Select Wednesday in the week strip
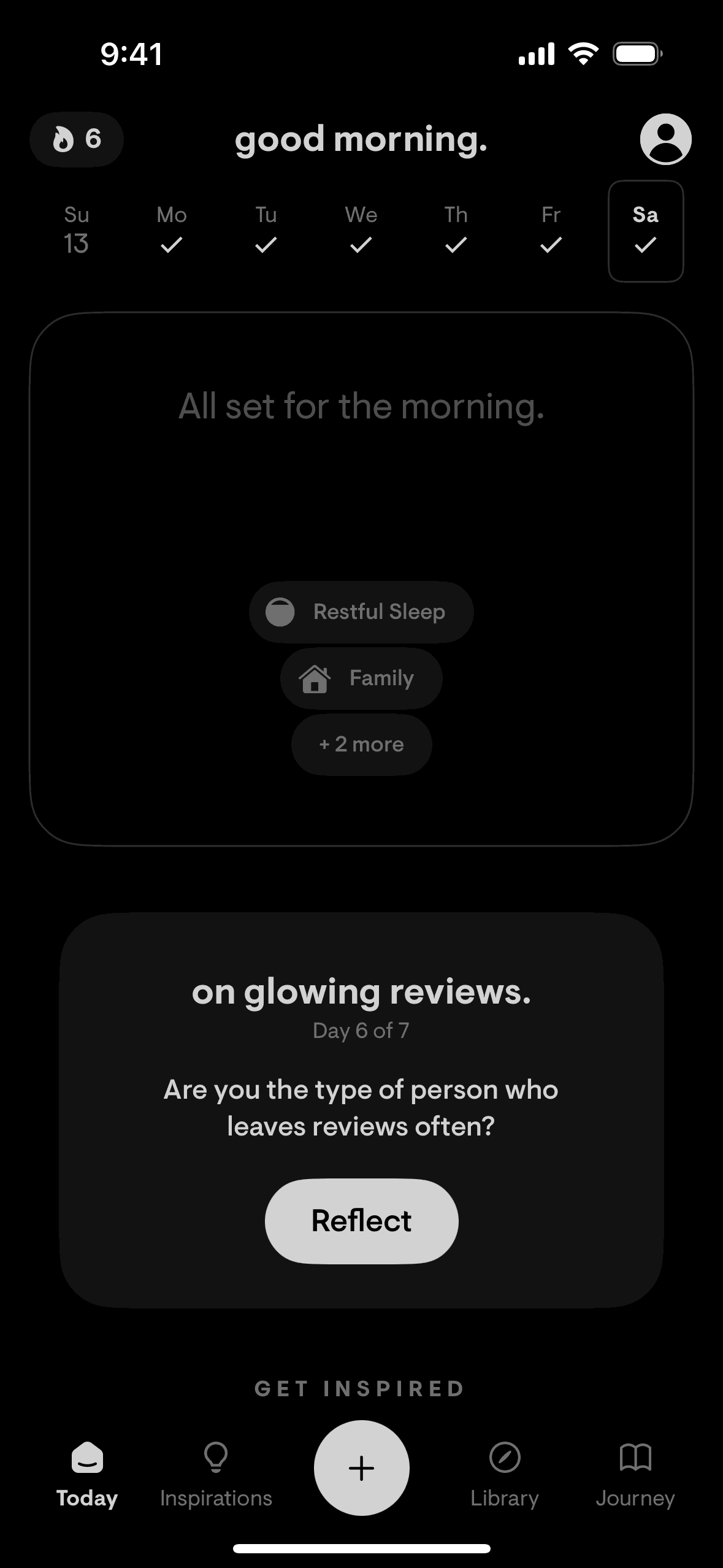The width and height of the screenshot is (723, 1568). tap(361, 231)
